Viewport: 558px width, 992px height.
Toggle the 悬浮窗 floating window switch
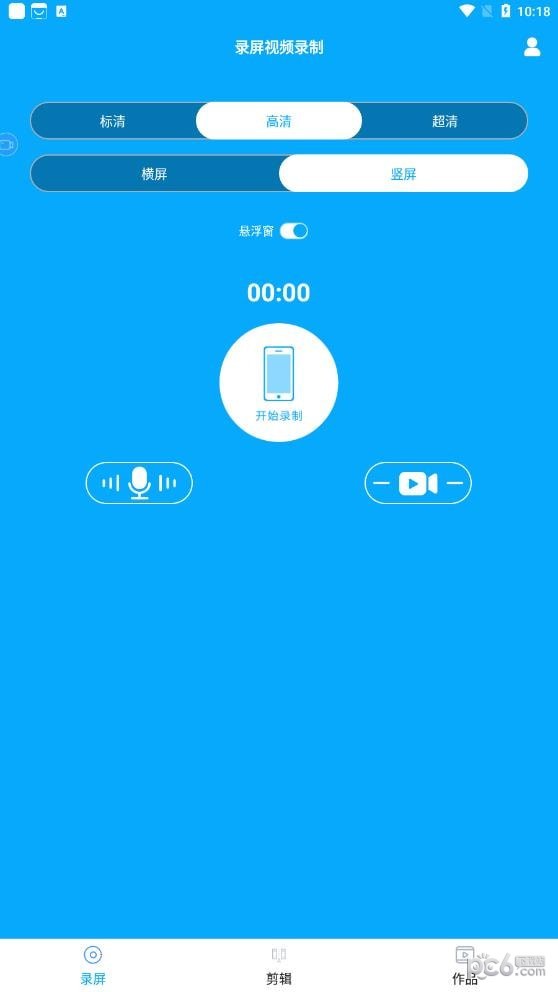click(294, 231)
